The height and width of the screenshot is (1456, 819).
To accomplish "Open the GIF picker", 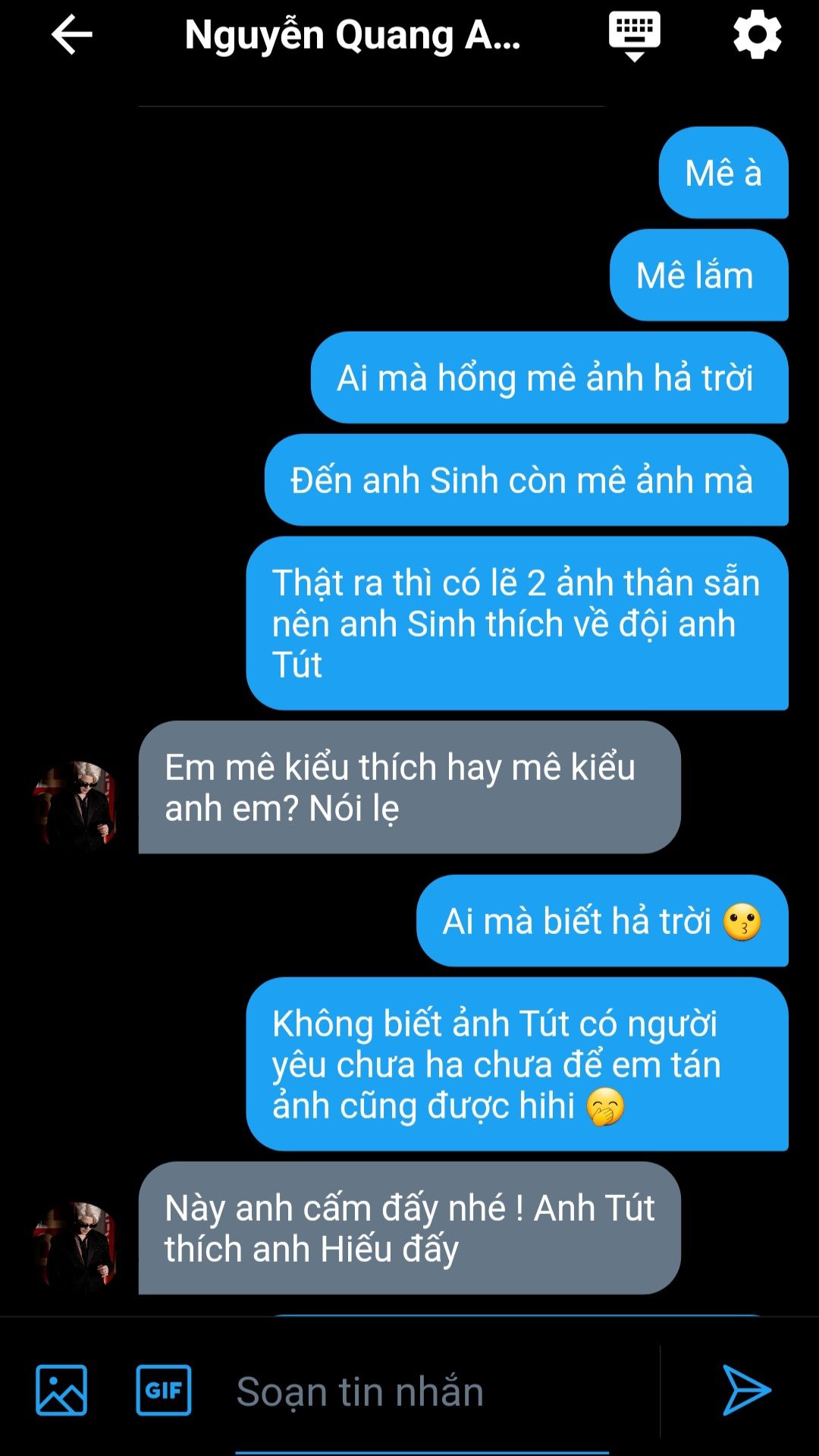I will click(164, 1390).
